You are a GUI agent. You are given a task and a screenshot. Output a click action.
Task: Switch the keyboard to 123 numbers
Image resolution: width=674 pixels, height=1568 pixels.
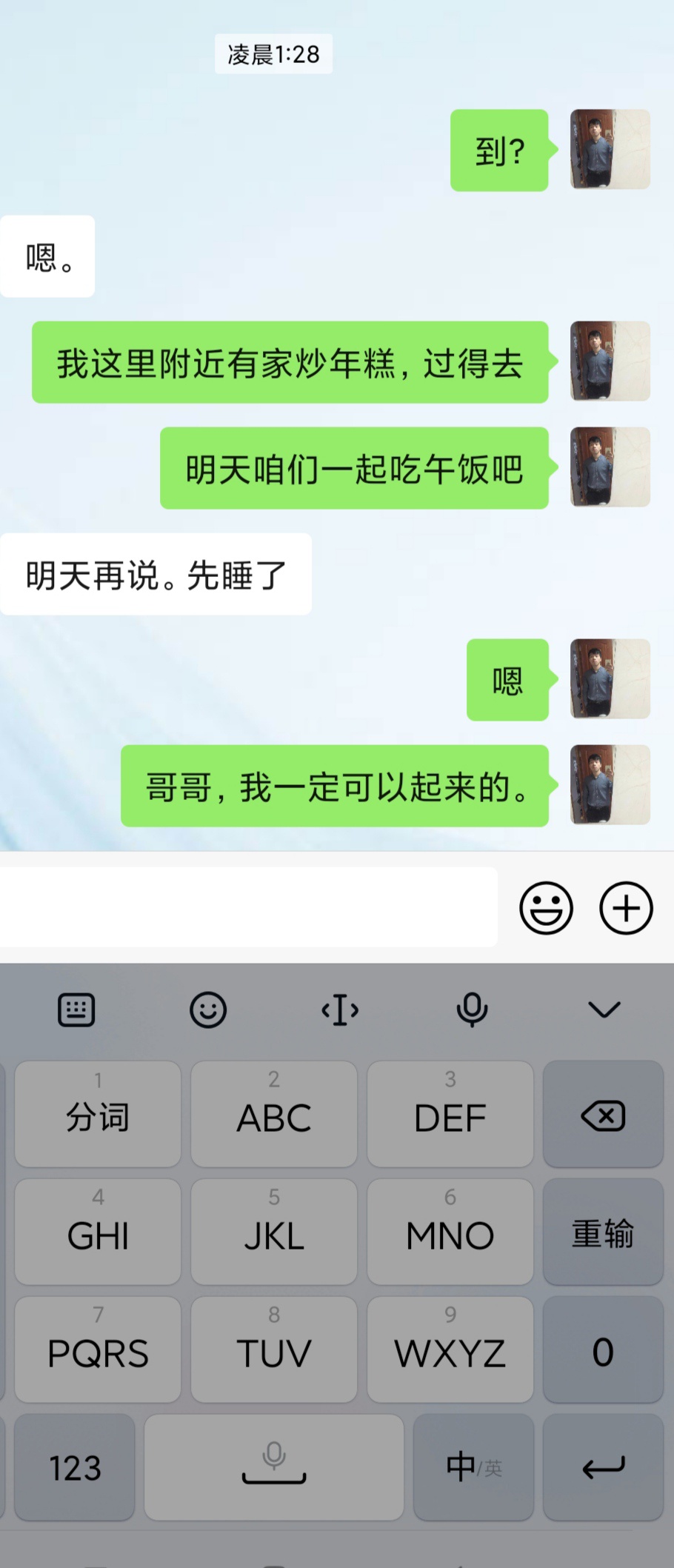coord(75,1468)
